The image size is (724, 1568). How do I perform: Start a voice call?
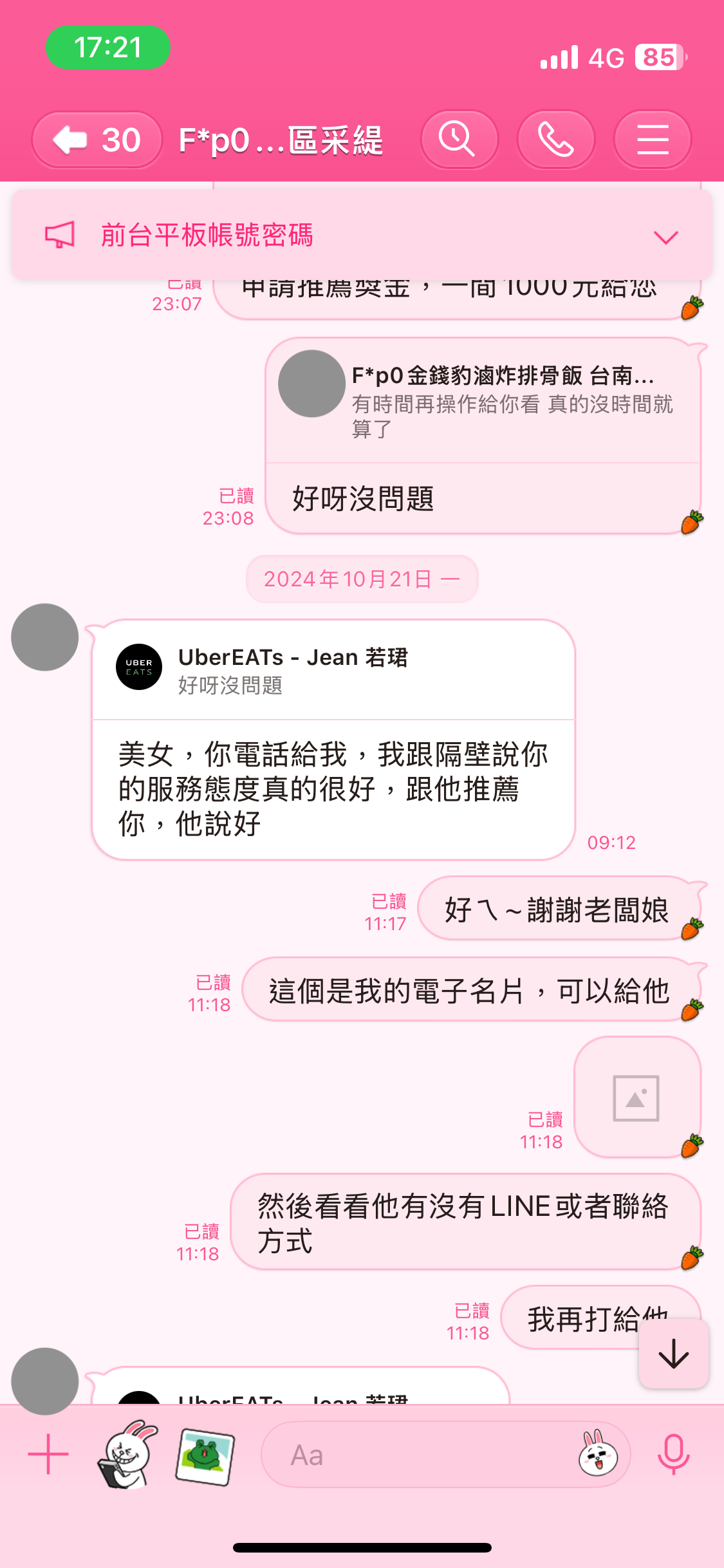(x=555, y=140)
